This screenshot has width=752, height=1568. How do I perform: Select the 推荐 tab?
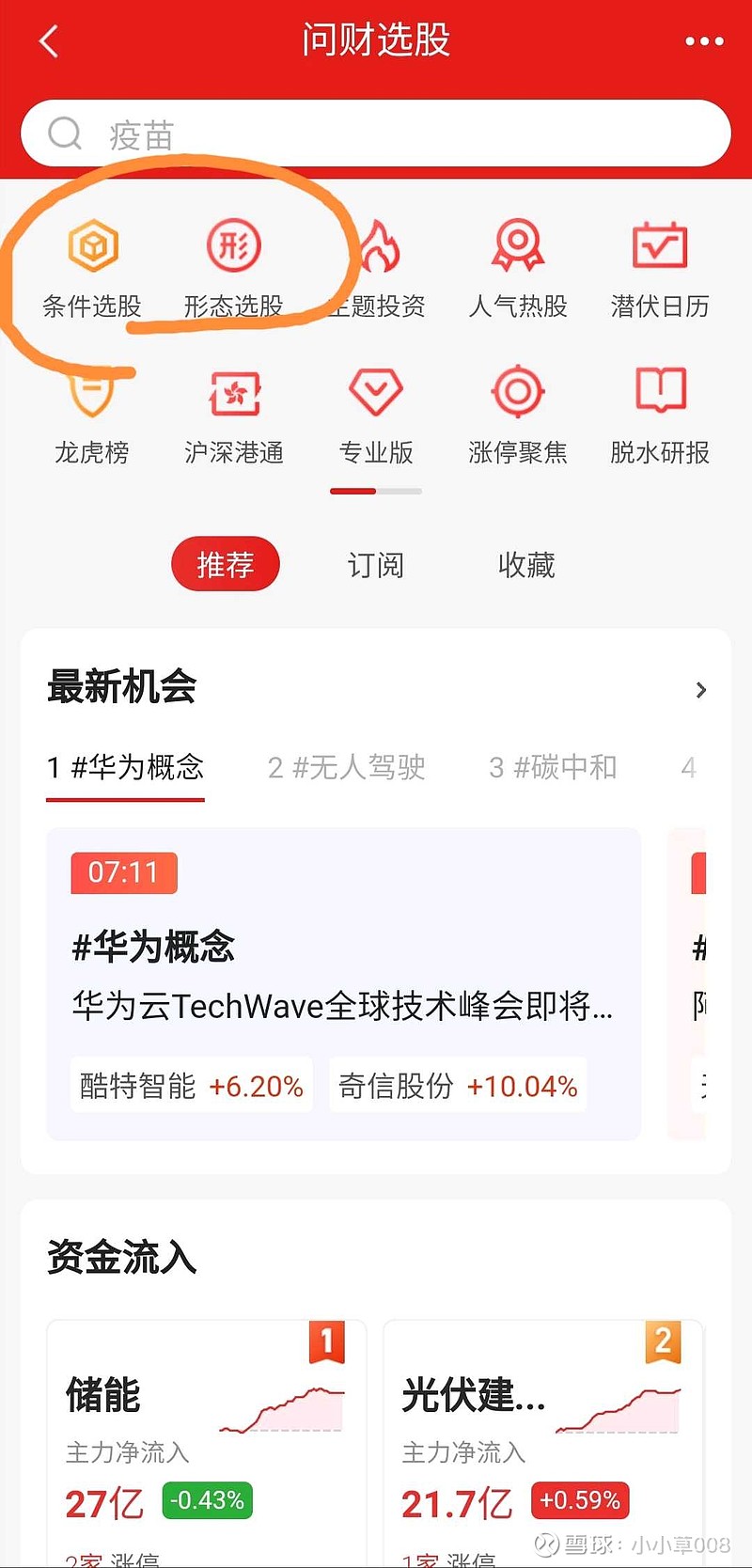pos(226,564)
